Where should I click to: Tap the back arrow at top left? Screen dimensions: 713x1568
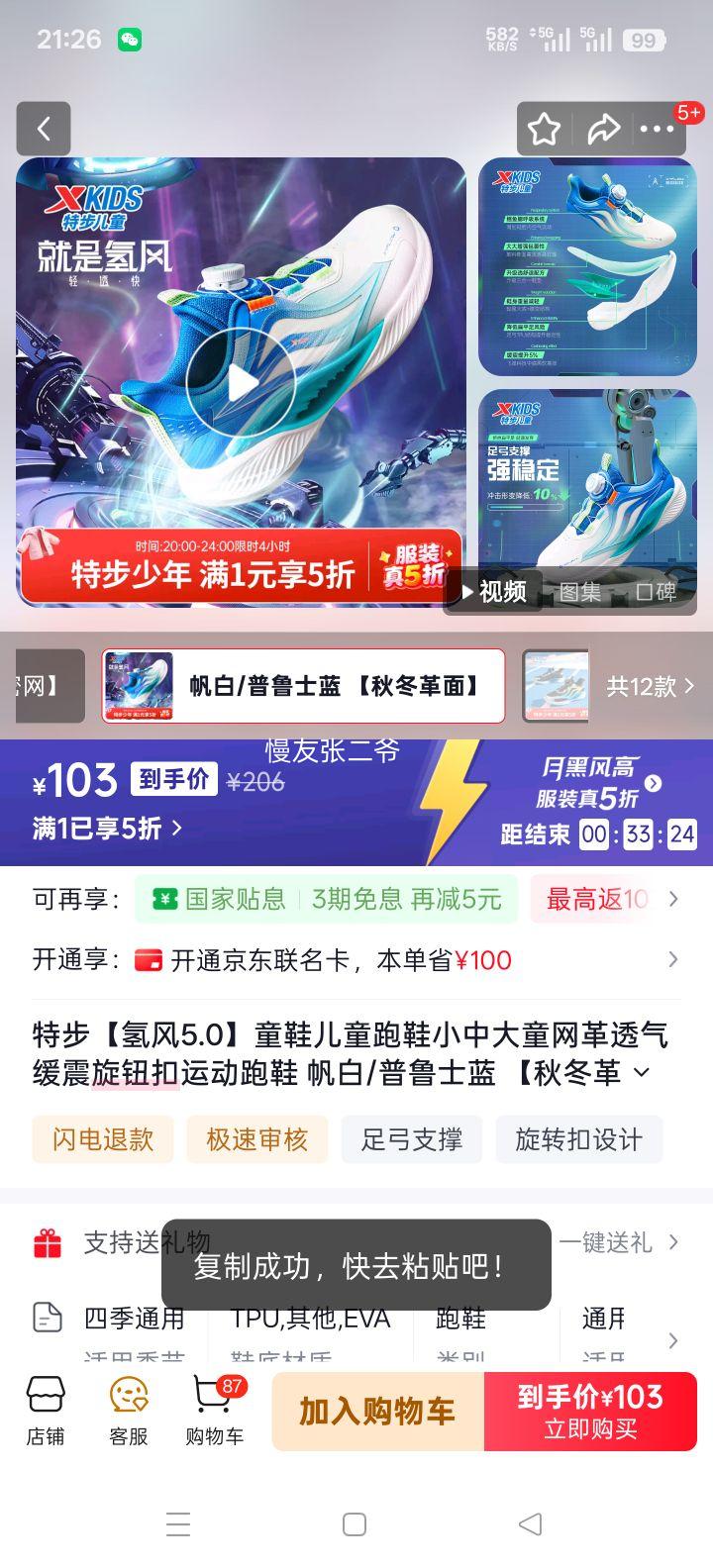pos(44,129)
